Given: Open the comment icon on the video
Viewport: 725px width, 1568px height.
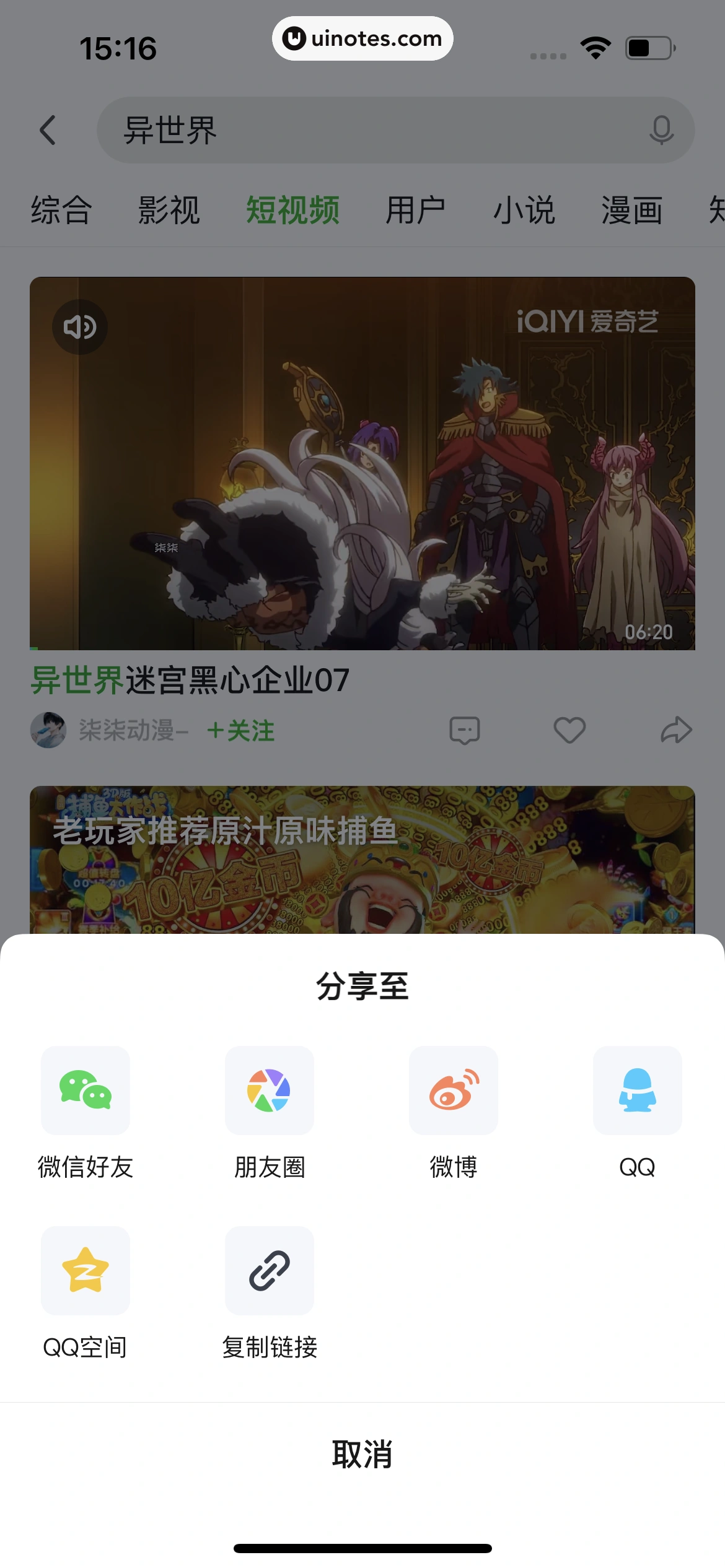Looking at the screenshot, I should click(x=464, y=730).
